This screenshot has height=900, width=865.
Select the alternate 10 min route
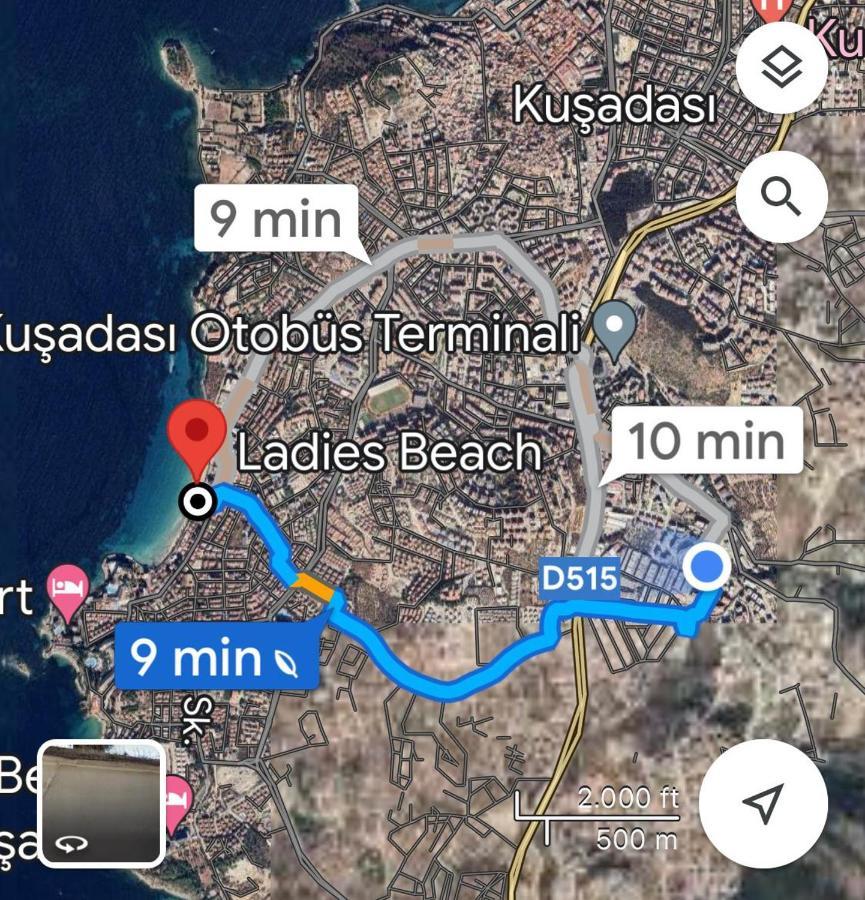coord(707,440)
